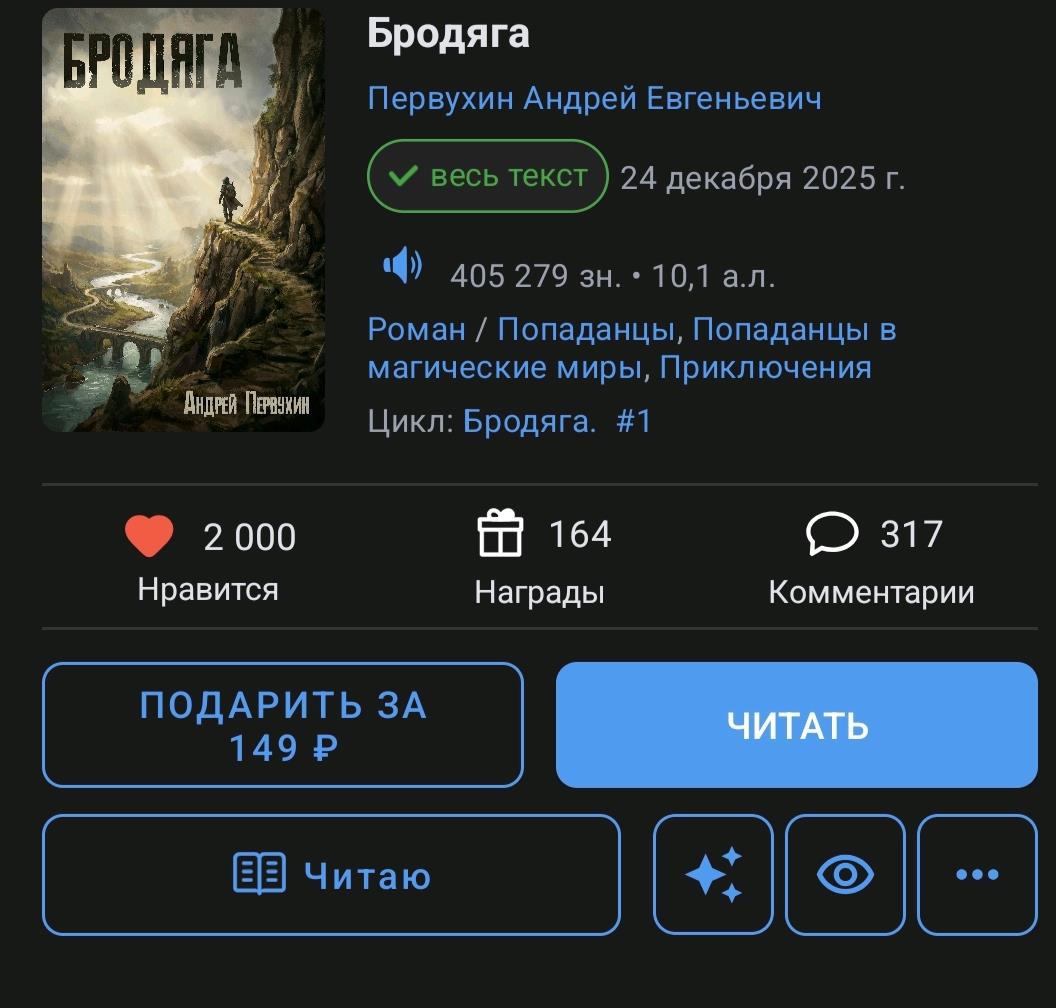Gift the book for 149 ₽
The image size is (1056, 1008).
(x=283, y=725)
